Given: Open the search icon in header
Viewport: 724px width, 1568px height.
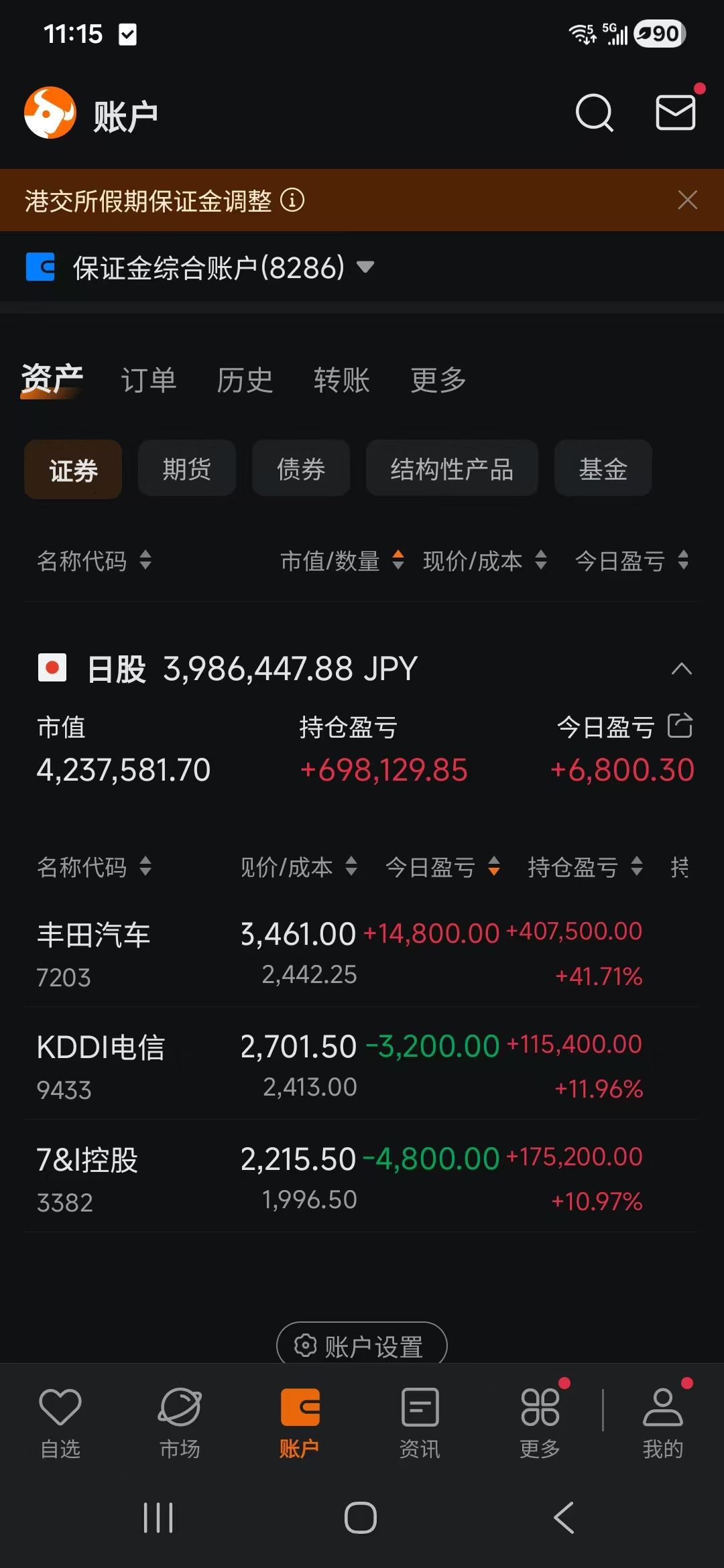Looking at the screenshot, I should 594,113.
